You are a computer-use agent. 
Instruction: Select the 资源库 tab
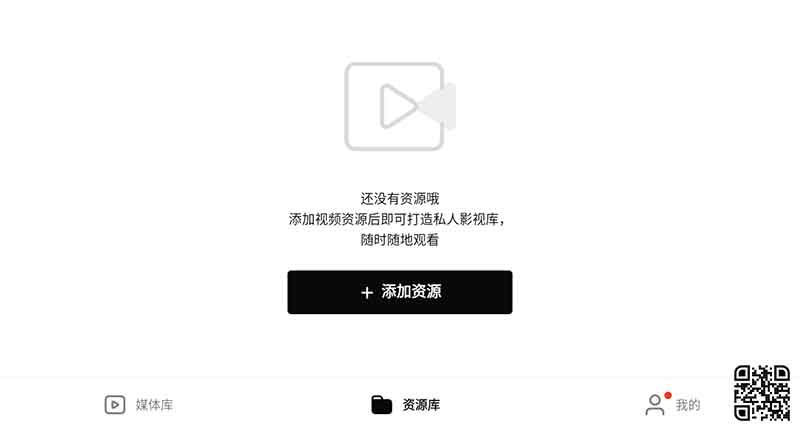point(405,405)
